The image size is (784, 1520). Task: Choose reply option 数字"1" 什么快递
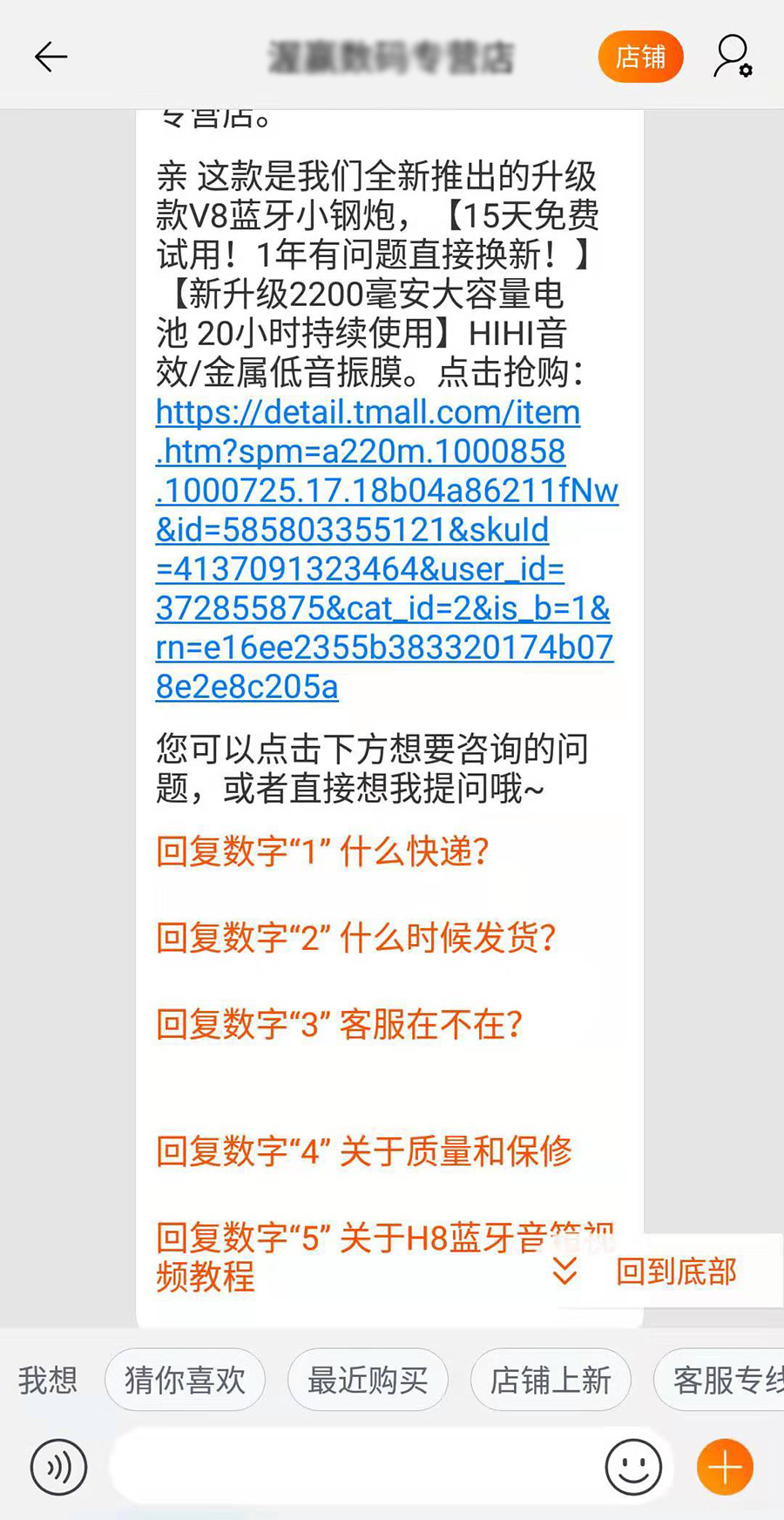point(322,852)
